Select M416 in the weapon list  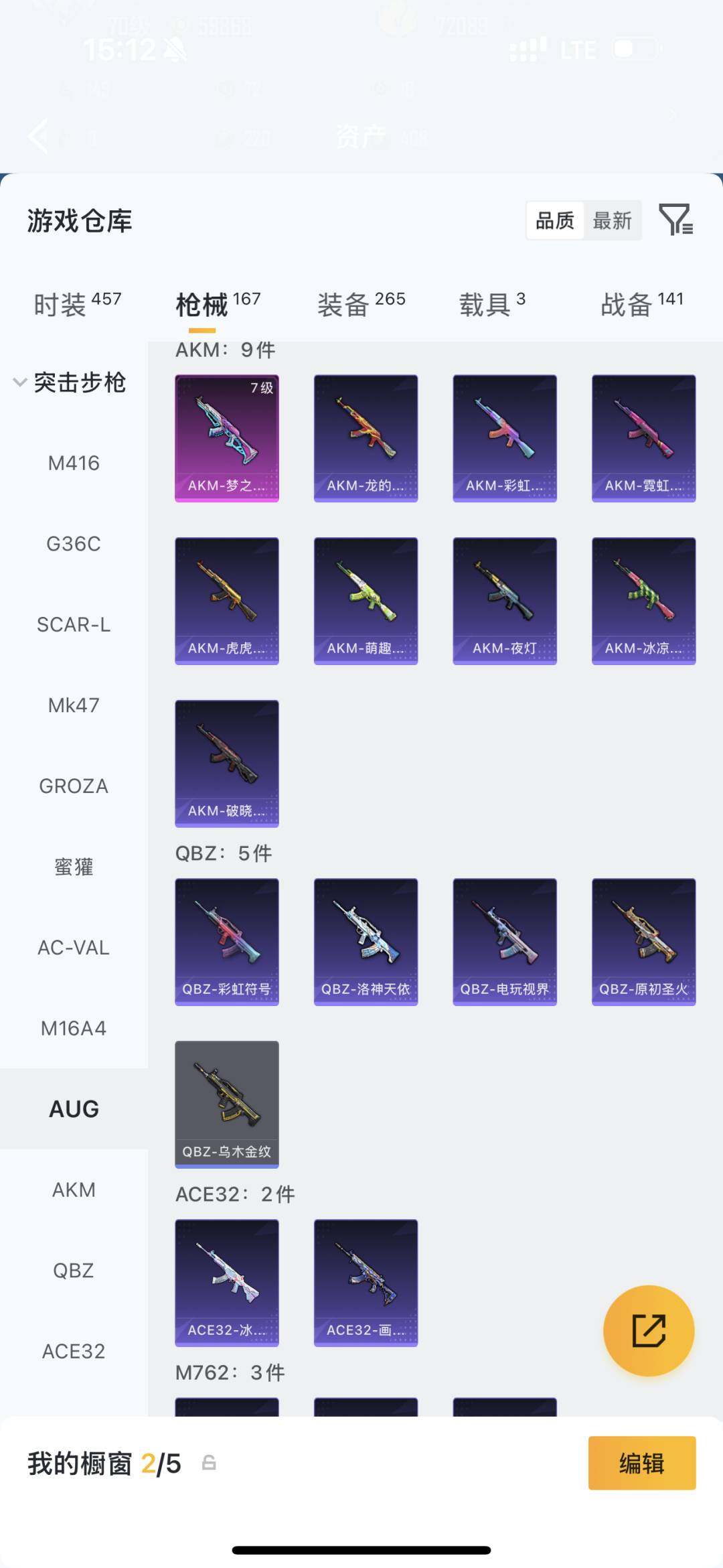pyautogui.click(x=74, y=463)
